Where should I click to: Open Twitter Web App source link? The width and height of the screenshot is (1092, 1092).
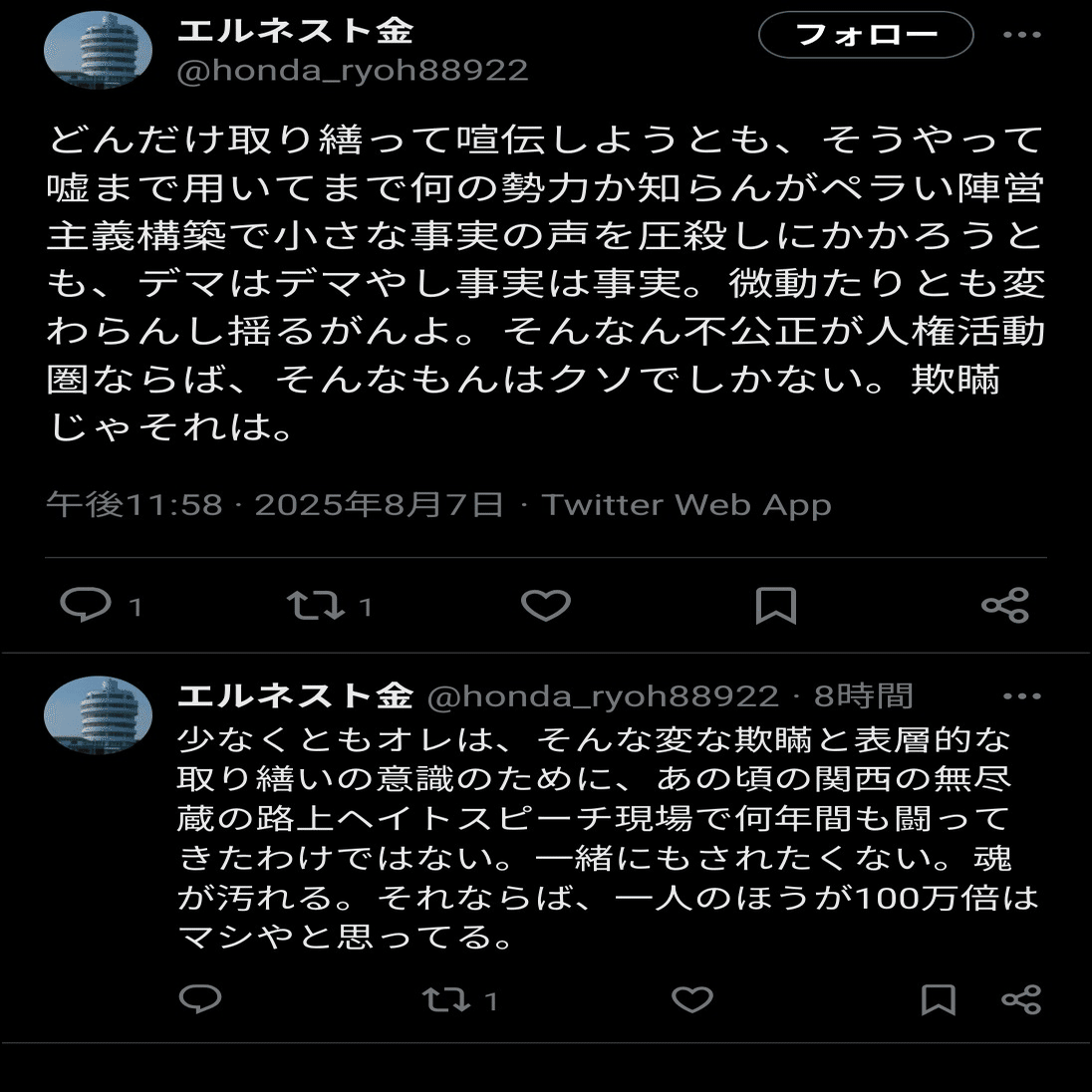[686, 504]
